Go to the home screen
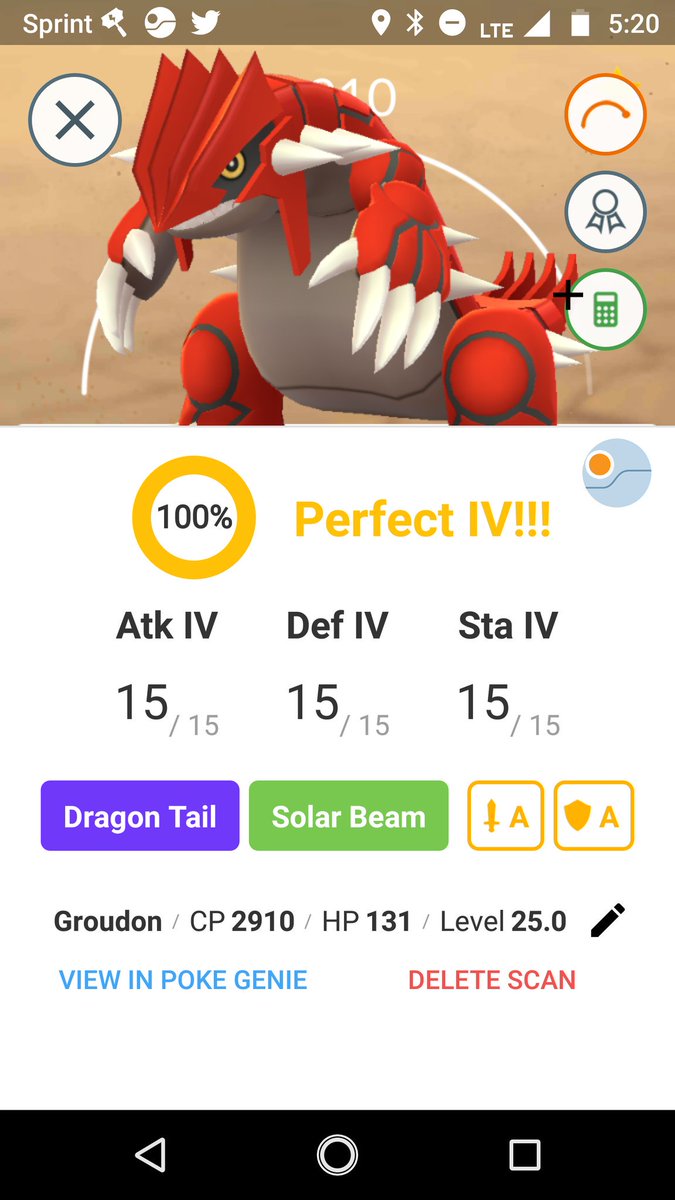675x1200 pixels. point(337,1155)
